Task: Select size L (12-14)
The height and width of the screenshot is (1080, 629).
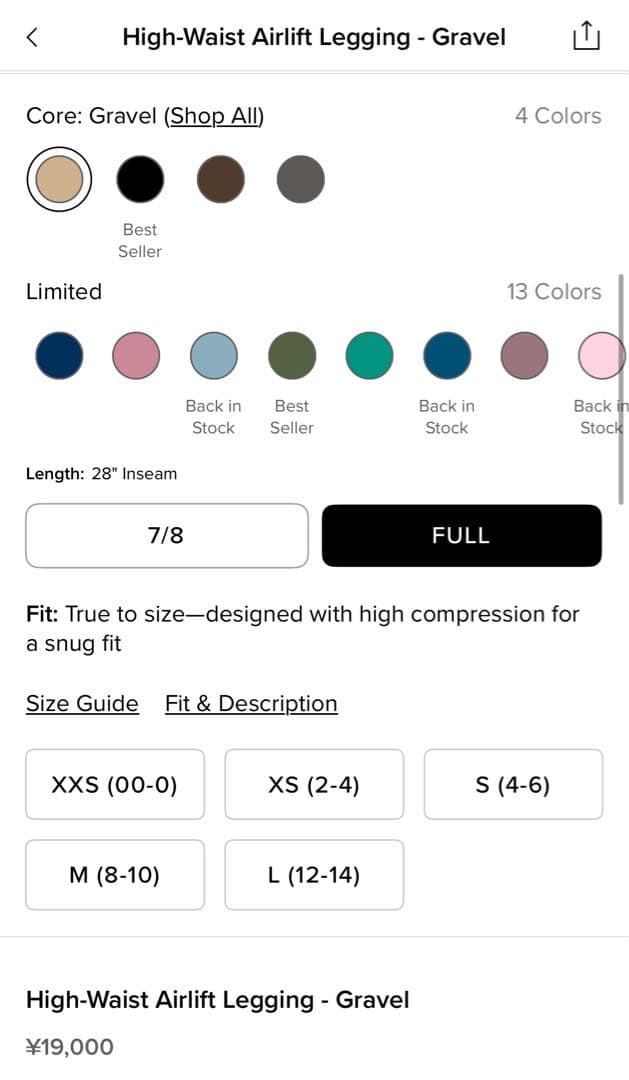Action: [314, 875]
